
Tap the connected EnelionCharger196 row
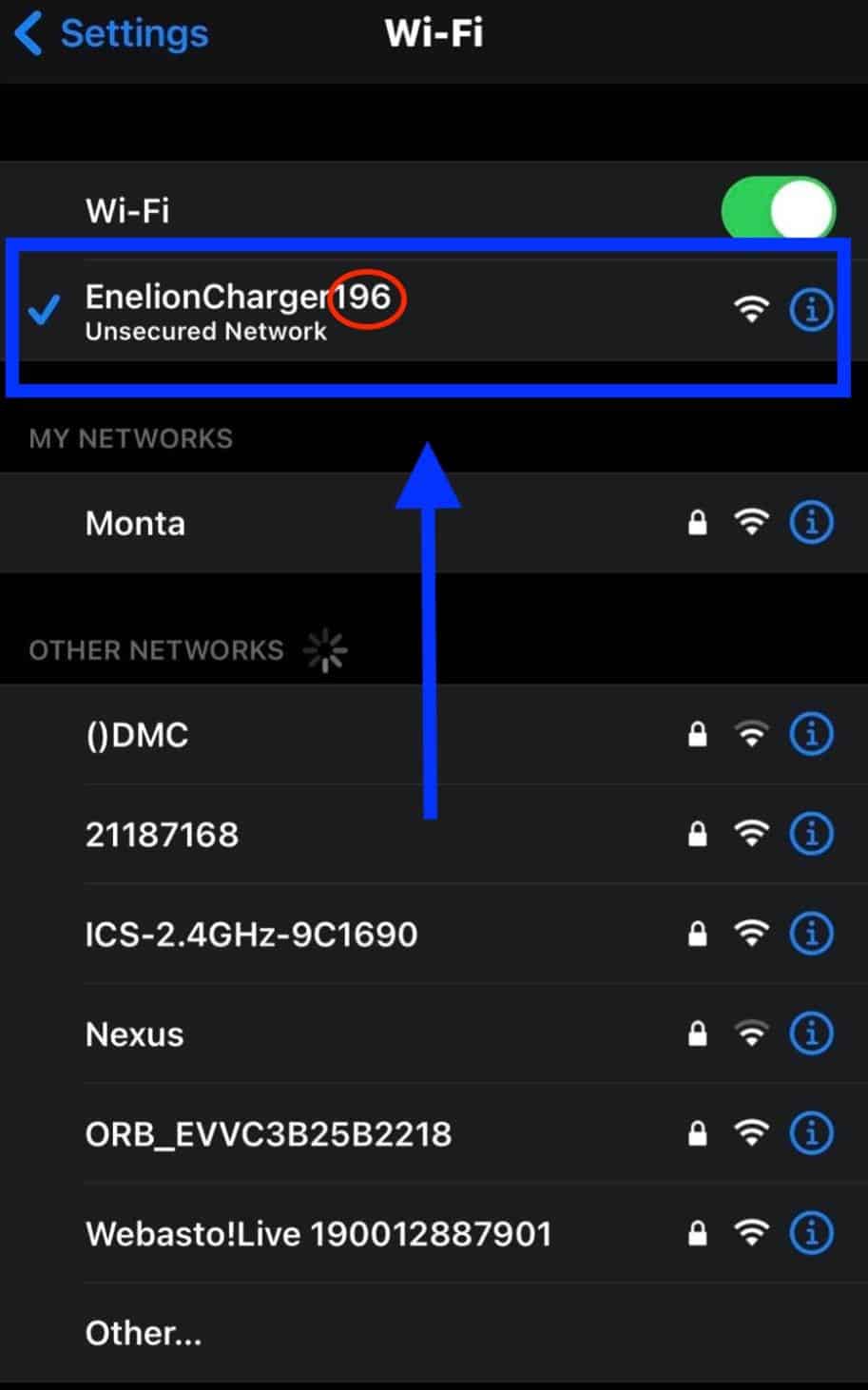point(434,310)
